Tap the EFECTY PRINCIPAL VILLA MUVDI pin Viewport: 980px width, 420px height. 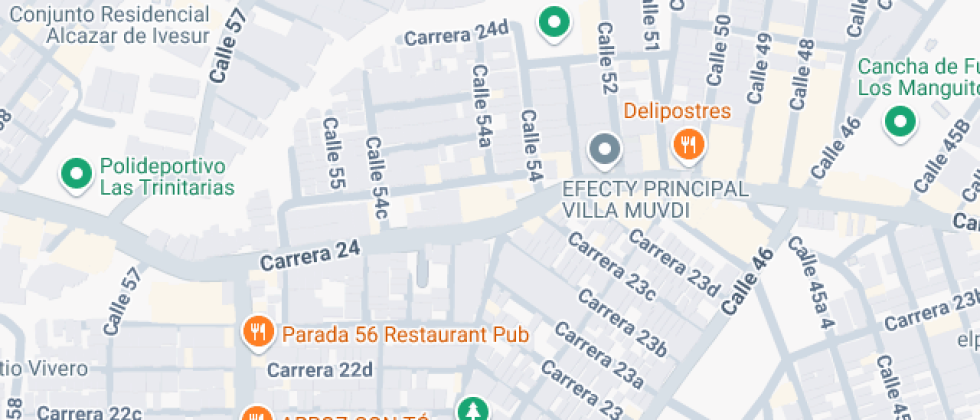tap(604, 151)
